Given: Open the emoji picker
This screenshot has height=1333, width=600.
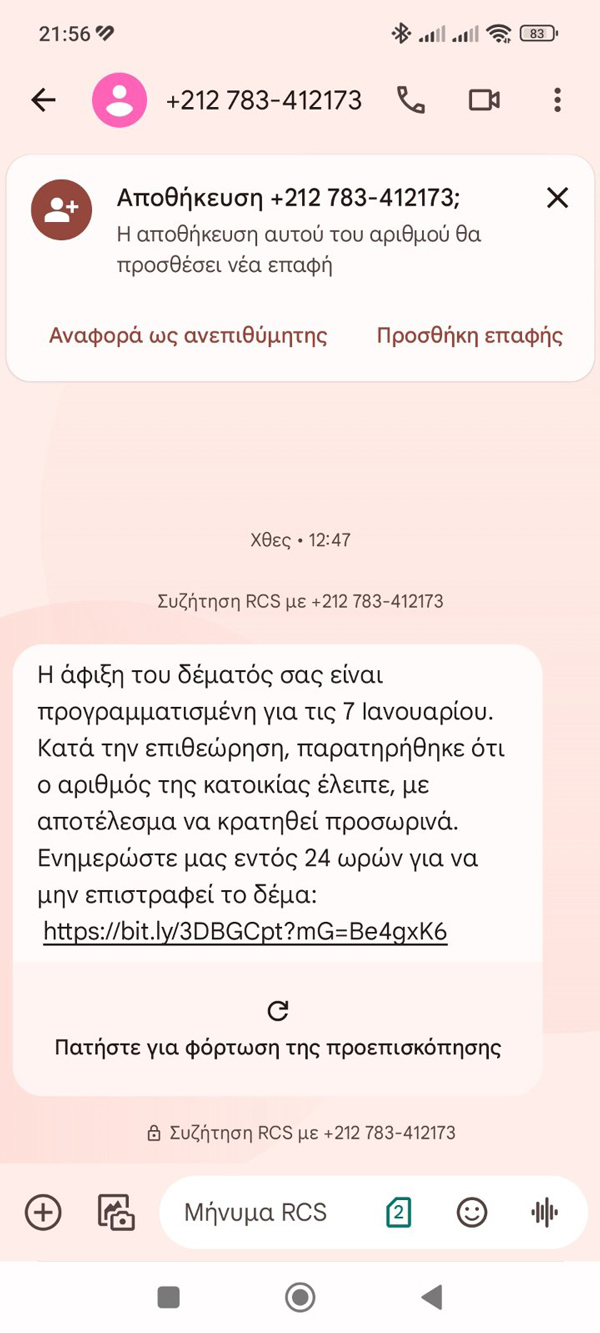Looking at the screenshot, I should click(x=471, y=1212).
